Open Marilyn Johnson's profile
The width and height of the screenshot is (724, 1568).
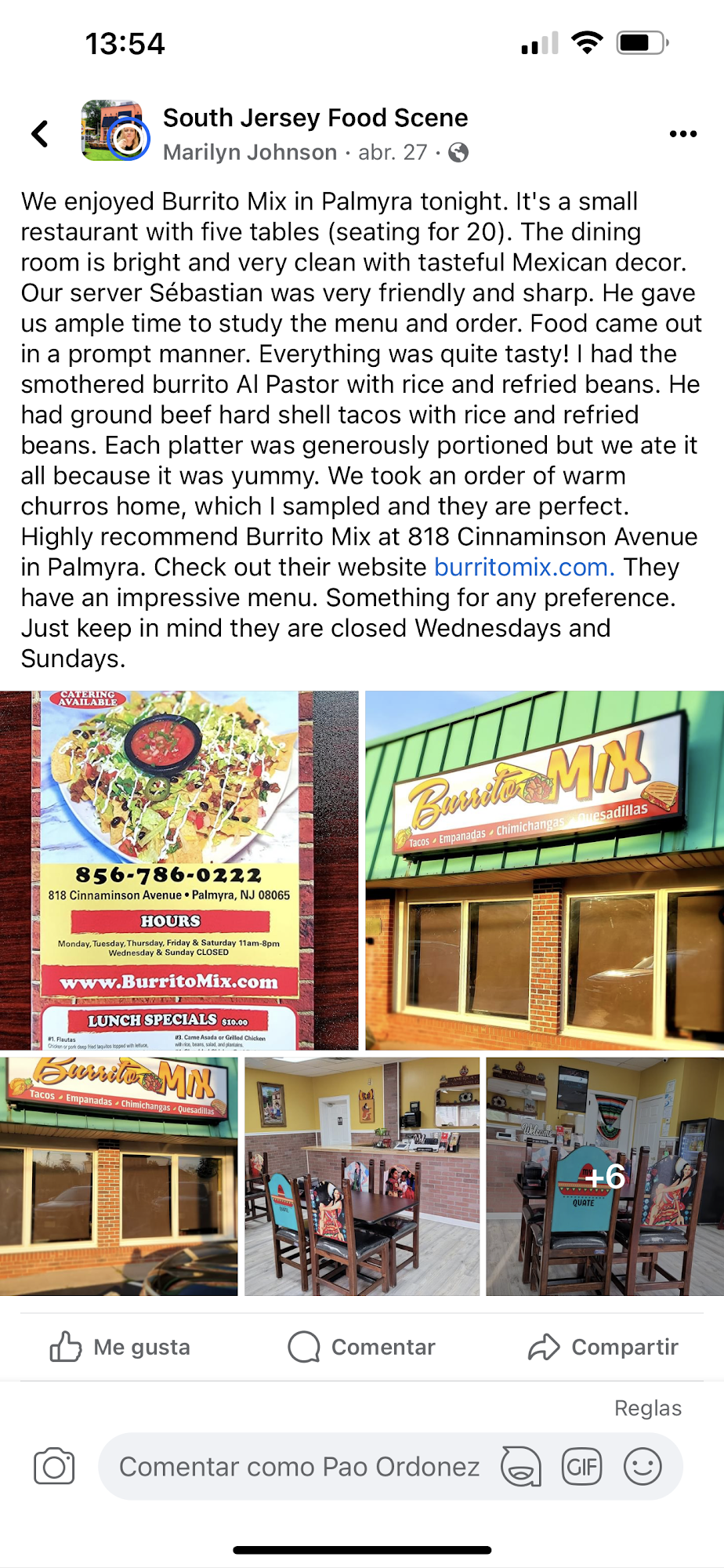[x=250, y=152]
